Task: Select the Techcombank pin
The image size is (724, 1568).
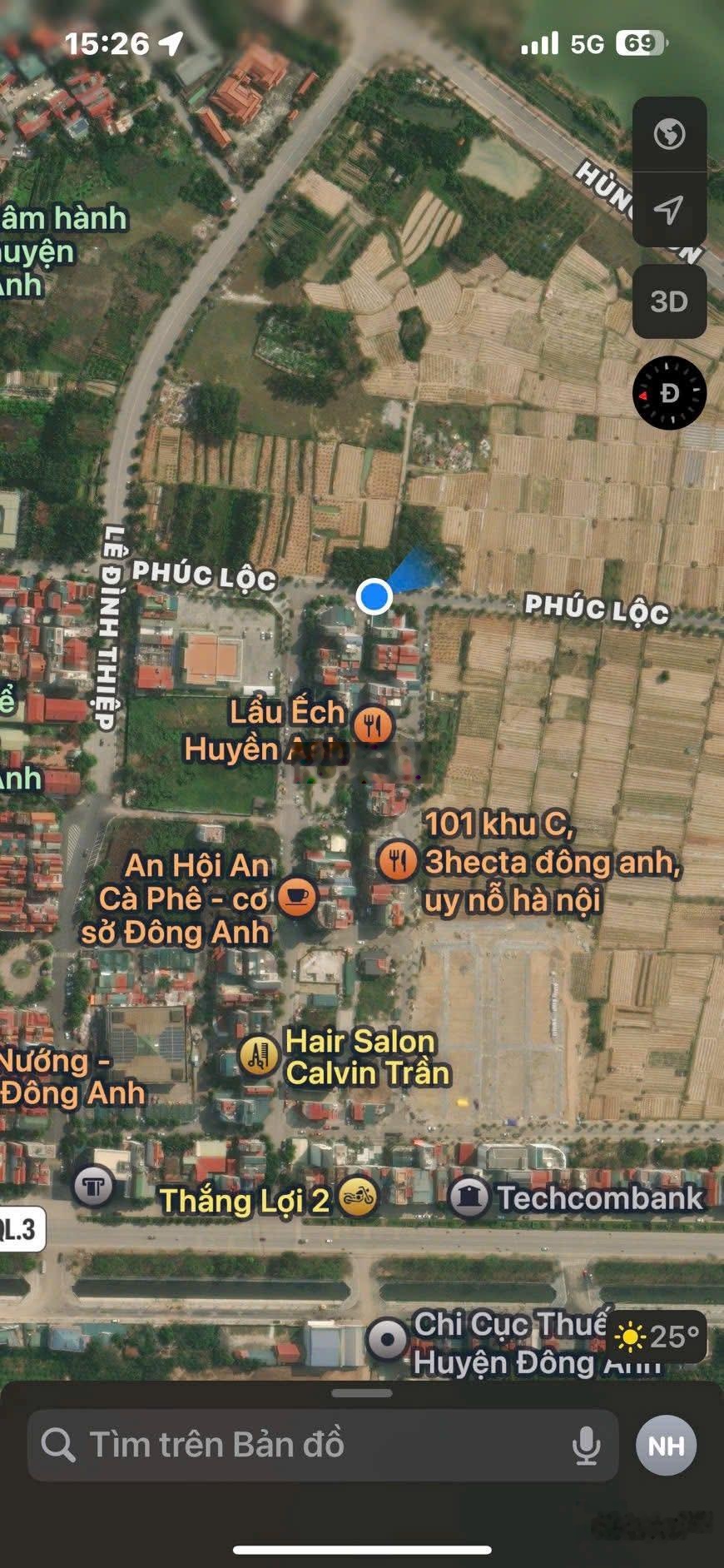Action: (x=469, y=1197)
